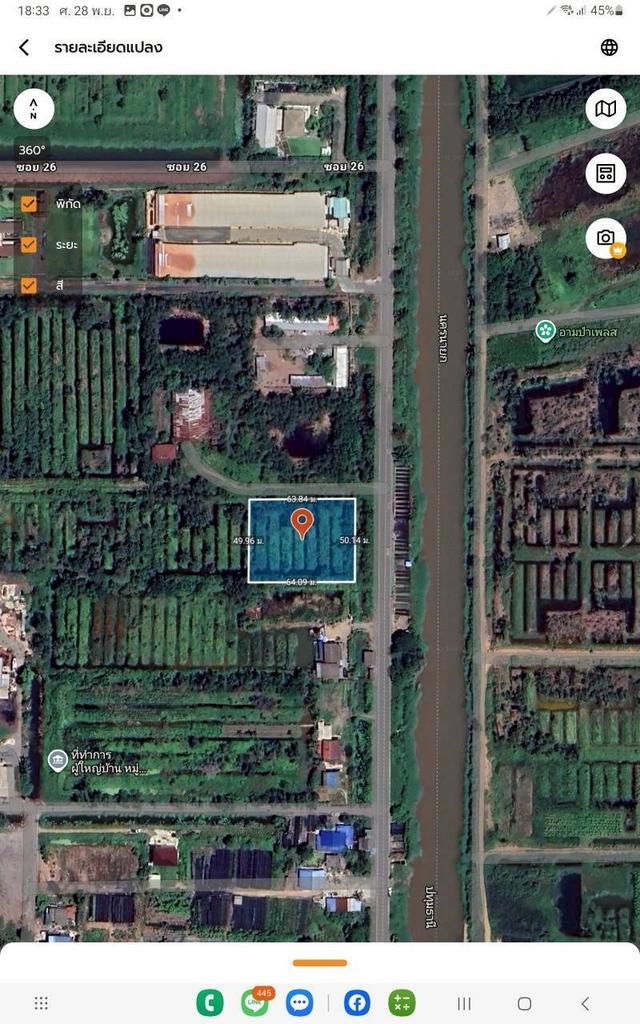640x1024 pixels.
Task: Open the 360° view
Action: [x=31, y=150]
